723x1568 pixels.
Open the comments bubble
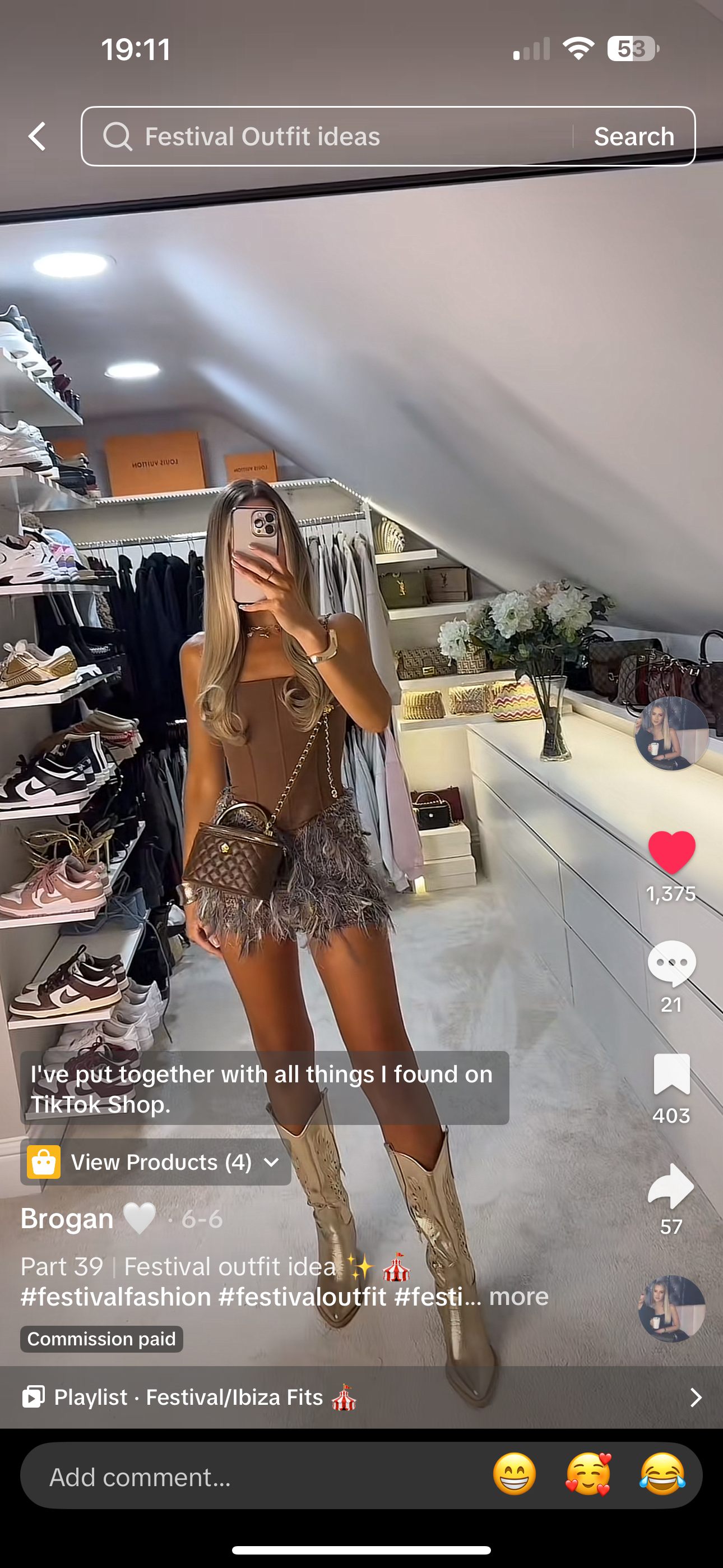click(x=671, y=963)
